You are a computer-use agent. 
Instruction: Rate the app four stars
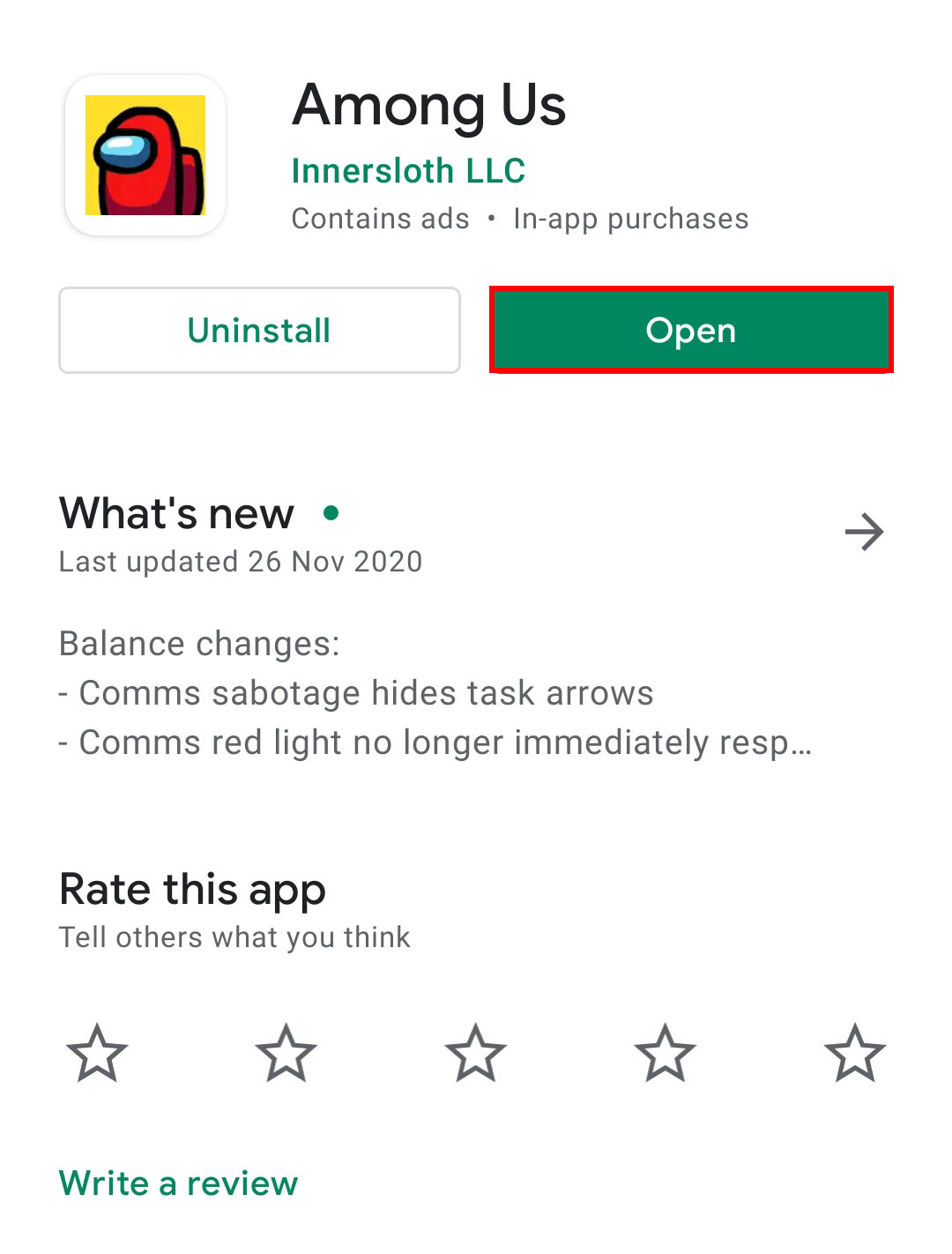tap(666, 1053)
